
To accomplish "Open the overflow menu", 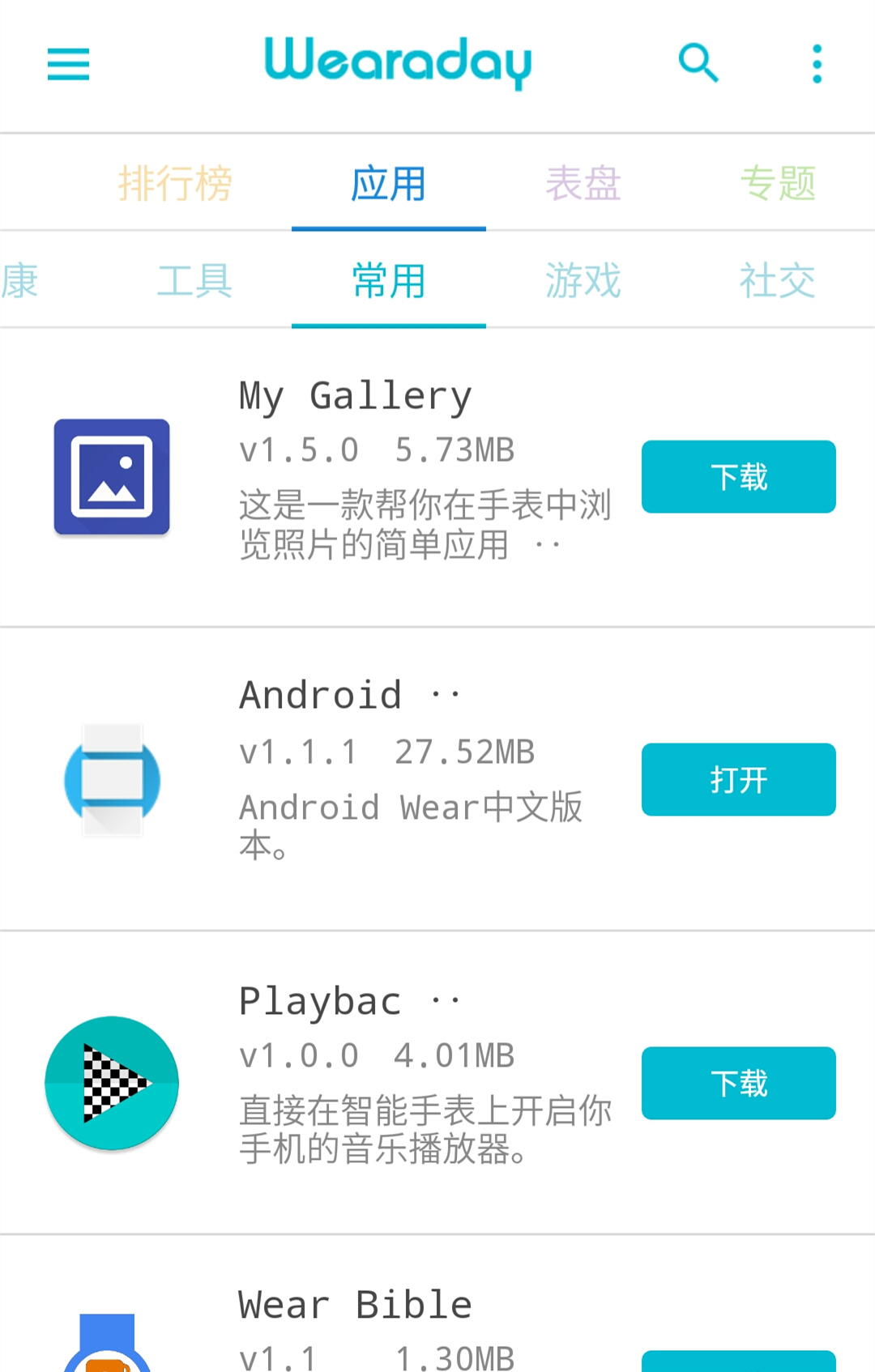I will 817,64.
